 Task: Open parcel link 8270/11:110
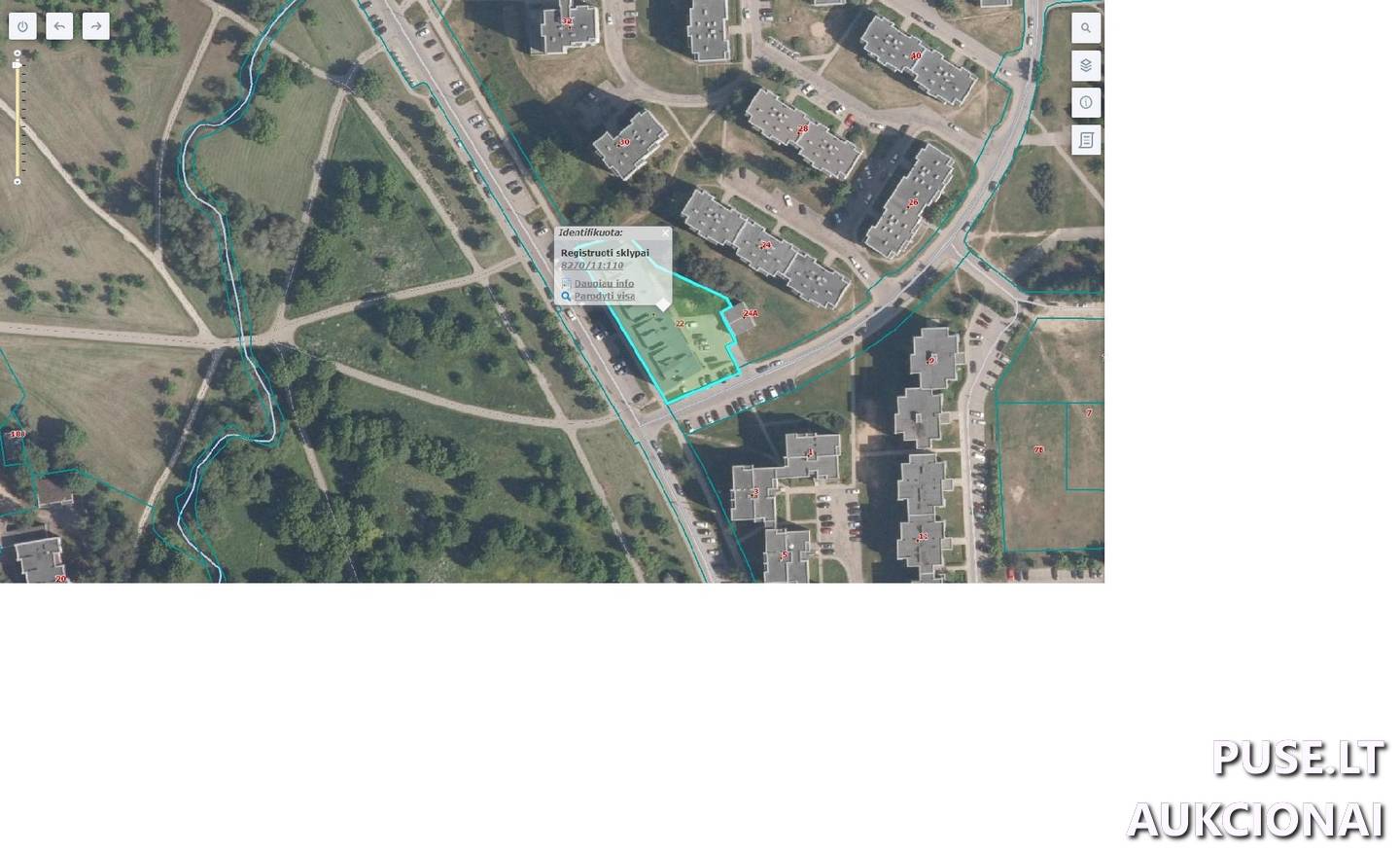[x=592, y=265]
